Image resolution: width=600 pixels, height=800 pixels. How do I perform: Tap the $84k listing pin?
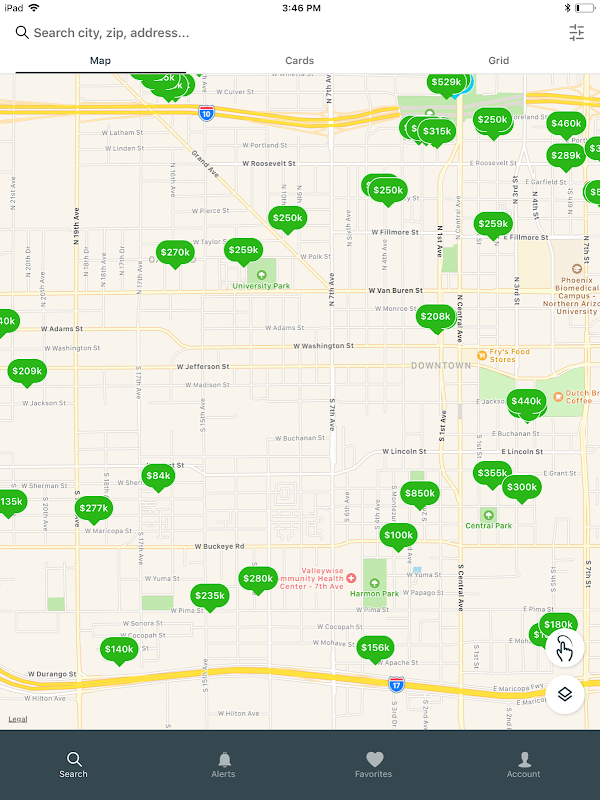158,476
